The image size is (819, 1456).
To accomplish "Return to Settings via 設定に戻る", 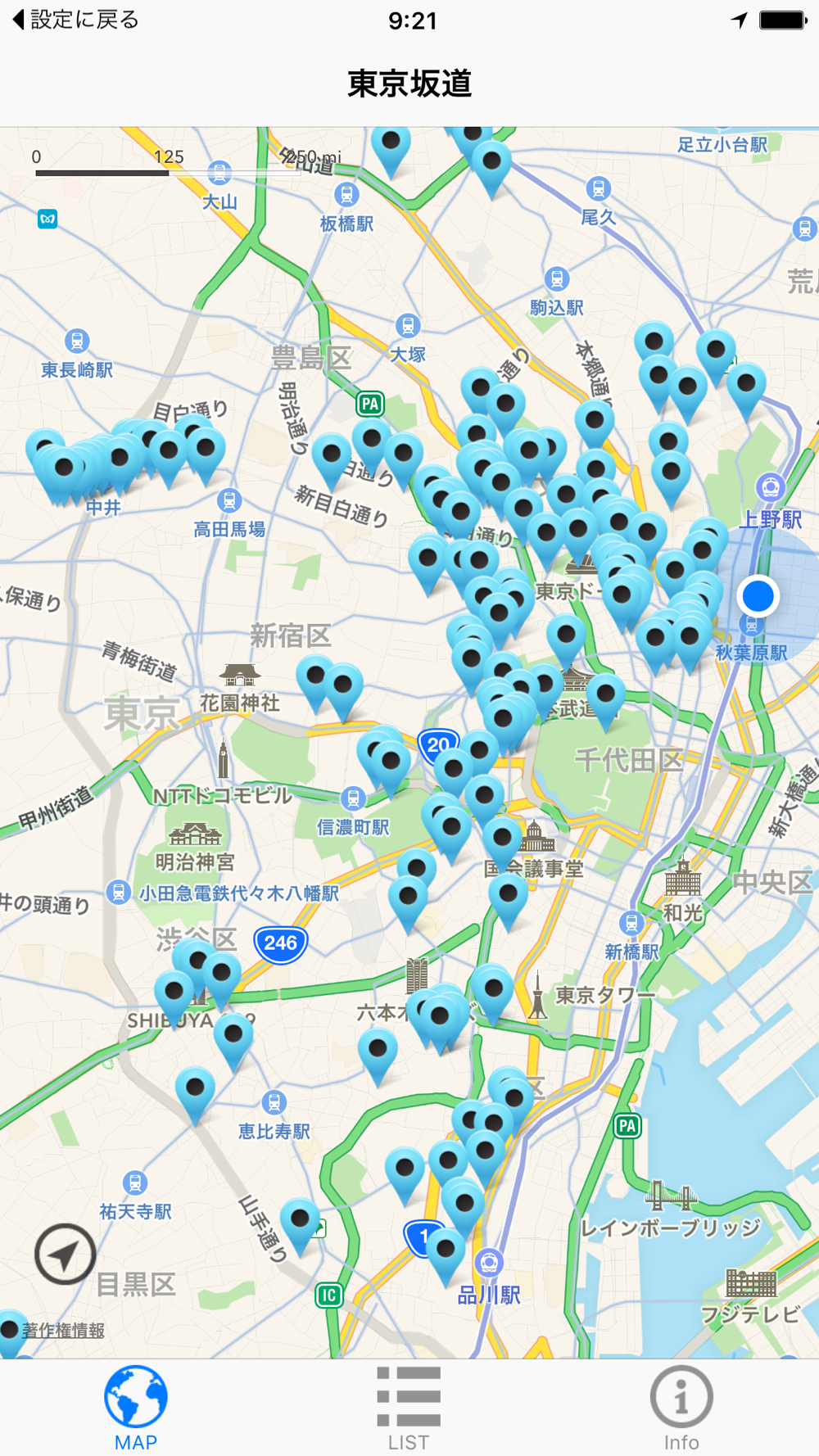I will coord(75,20).
